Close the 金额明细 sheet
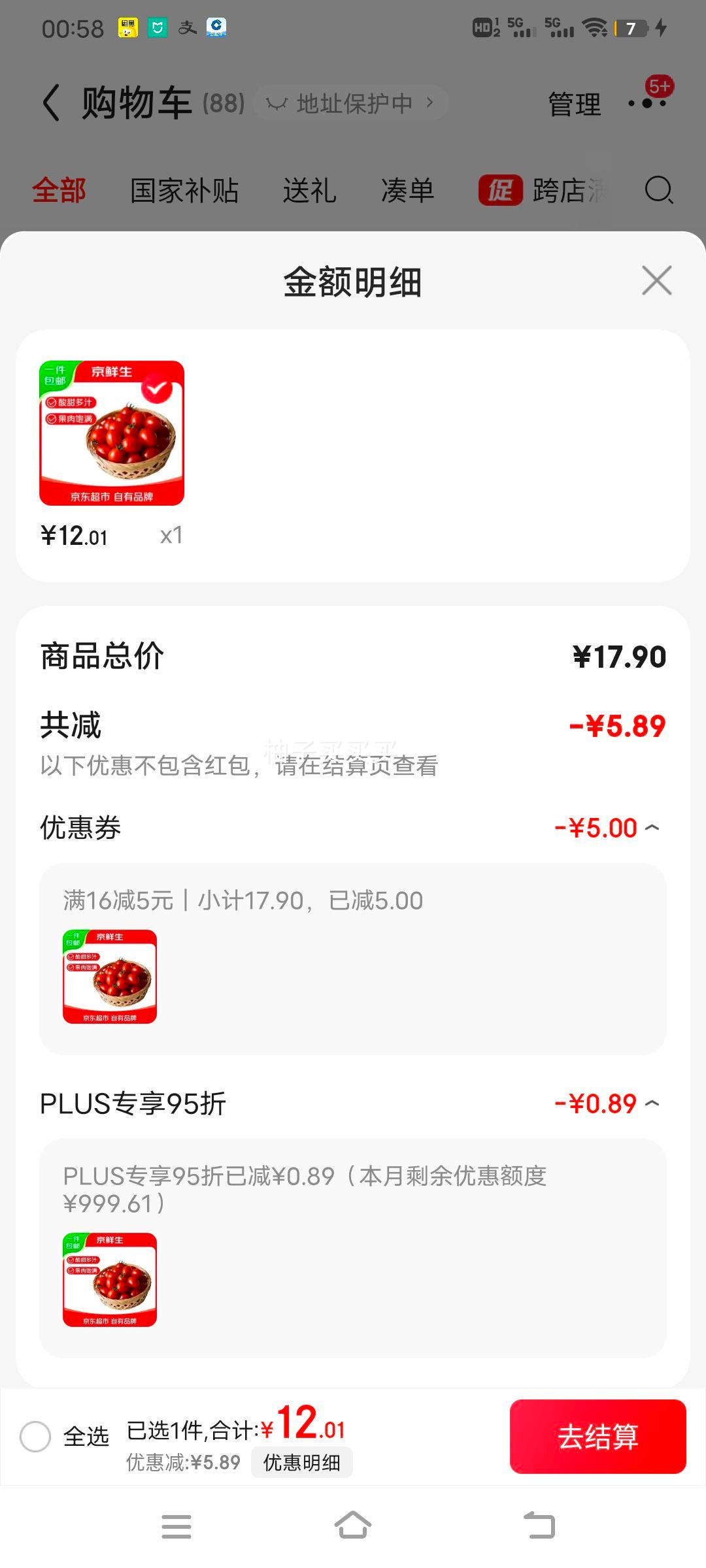706x1568 pixels. (x=657, y=280)
